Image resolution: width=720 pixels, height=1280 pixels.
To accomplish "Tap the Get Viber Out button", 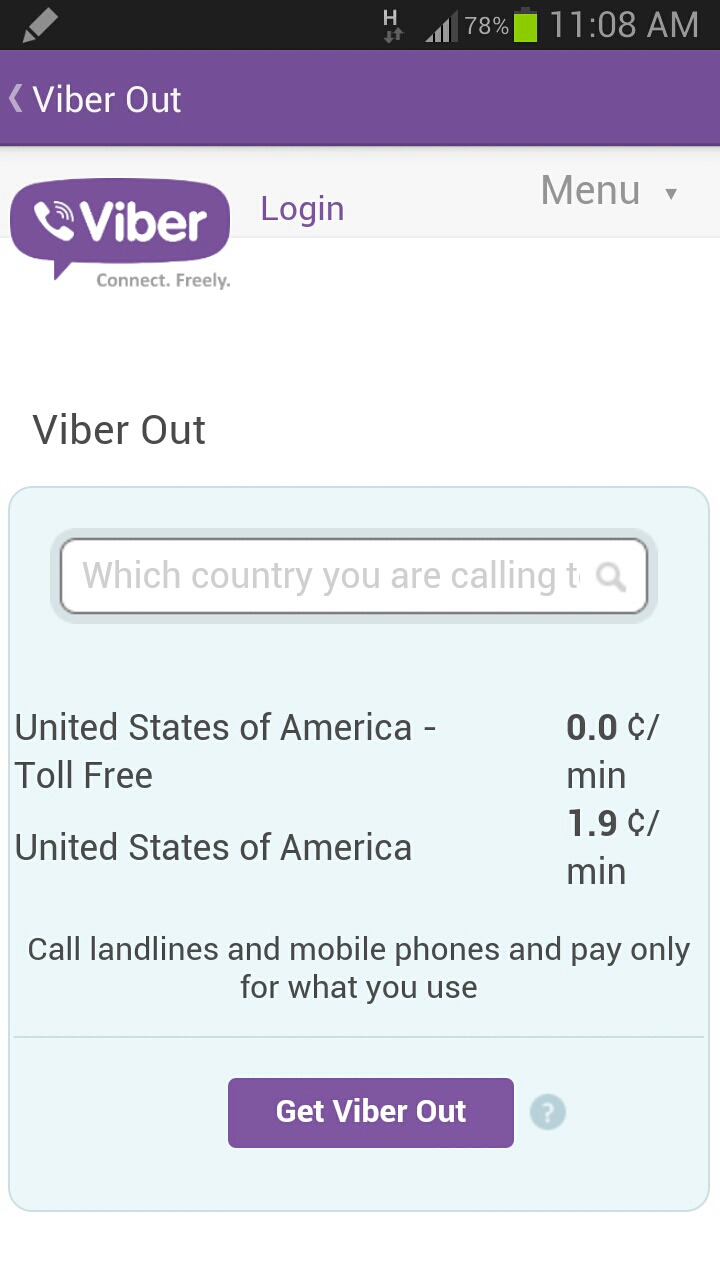I will [371, 1112].
